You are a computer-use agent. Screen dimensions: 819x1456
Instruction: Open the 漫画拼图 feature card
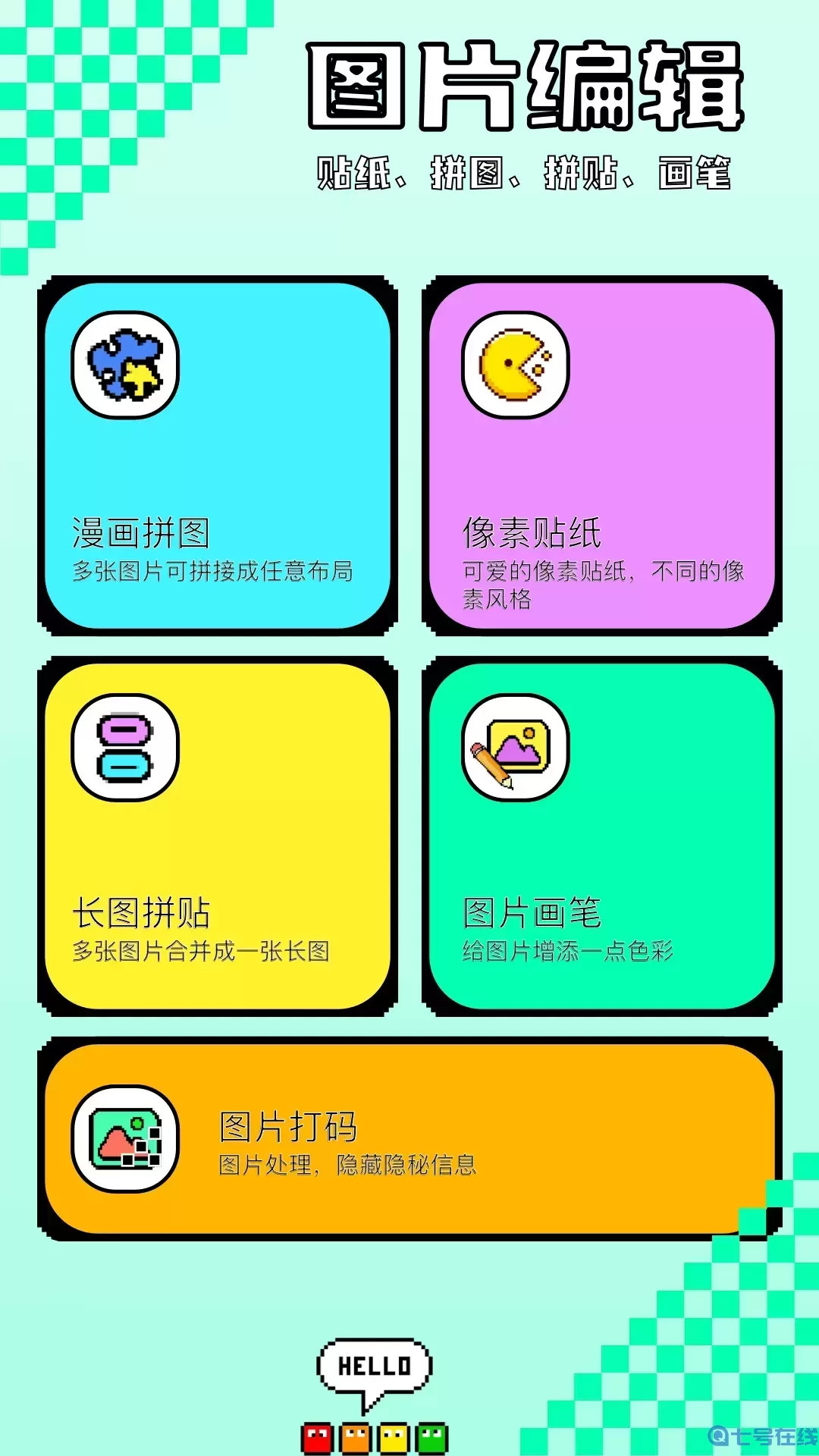[x=220, y=455]
